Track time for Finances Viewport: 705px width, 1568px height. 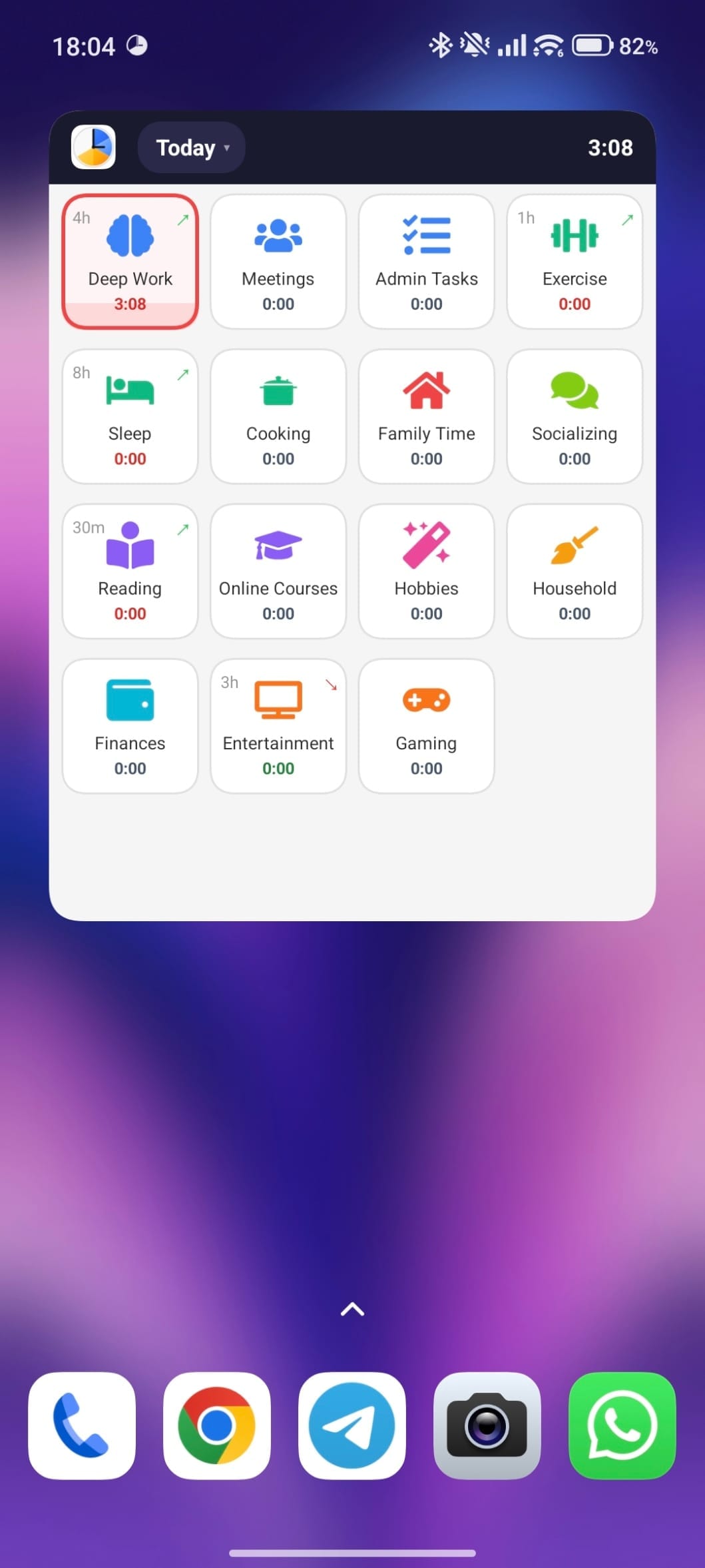pos(130,726)
